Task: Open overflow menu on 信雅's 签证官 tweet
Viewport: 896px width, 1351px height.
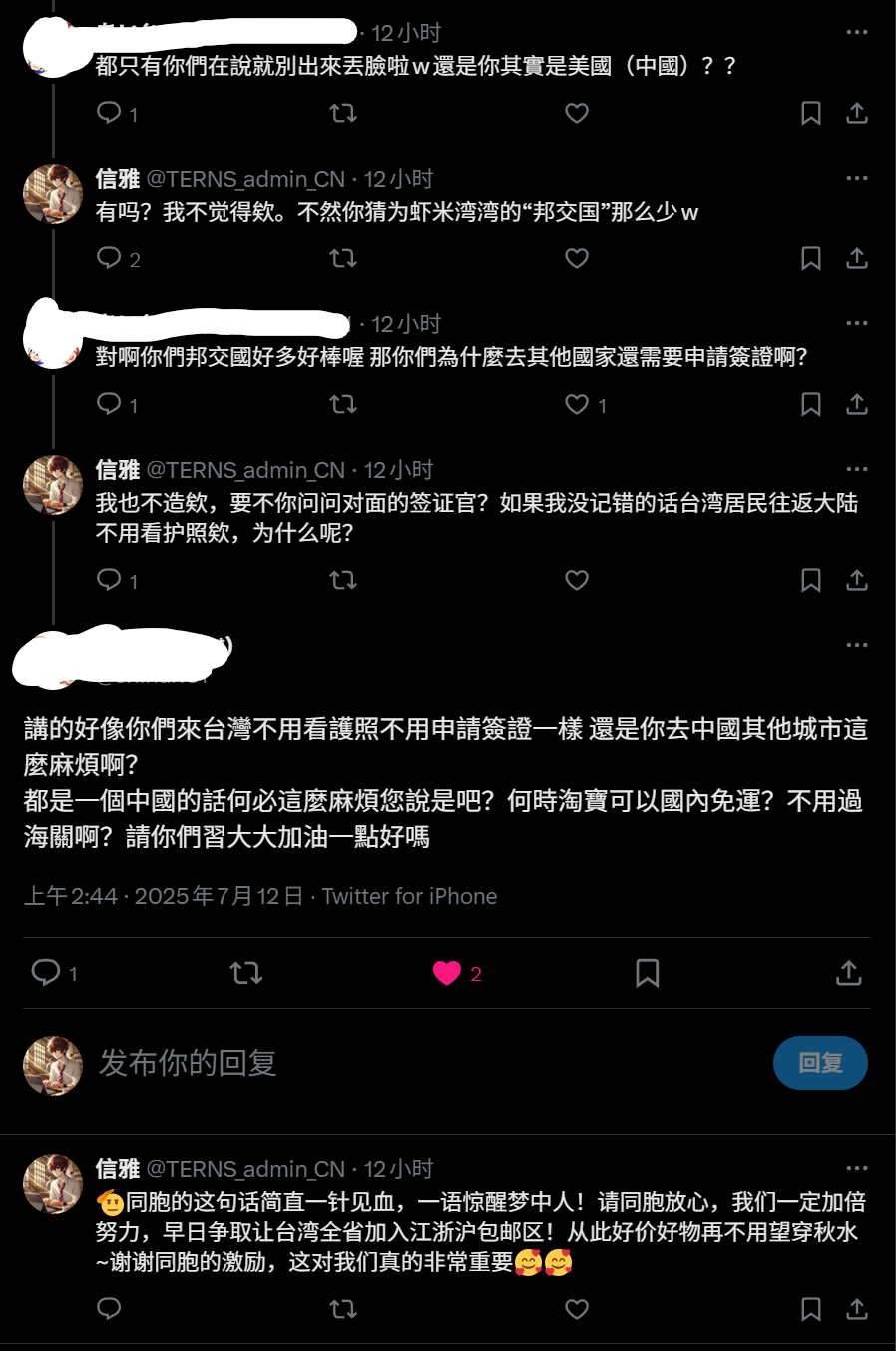Action: (856, 469)
